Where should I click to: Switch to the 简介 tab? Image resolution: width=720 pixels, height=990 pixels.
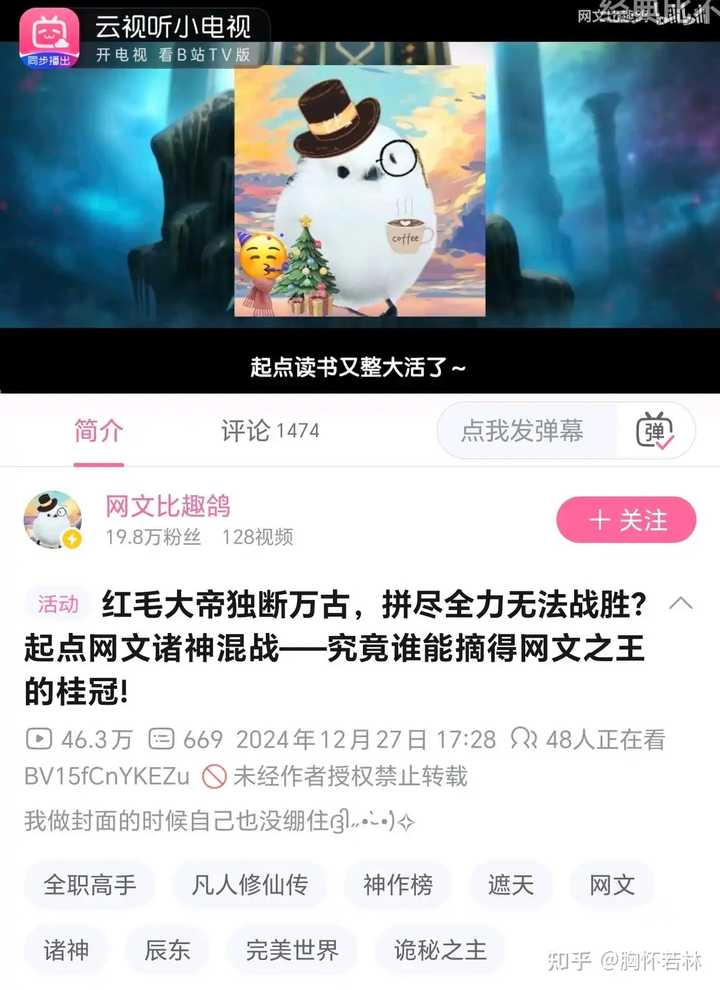99,431
